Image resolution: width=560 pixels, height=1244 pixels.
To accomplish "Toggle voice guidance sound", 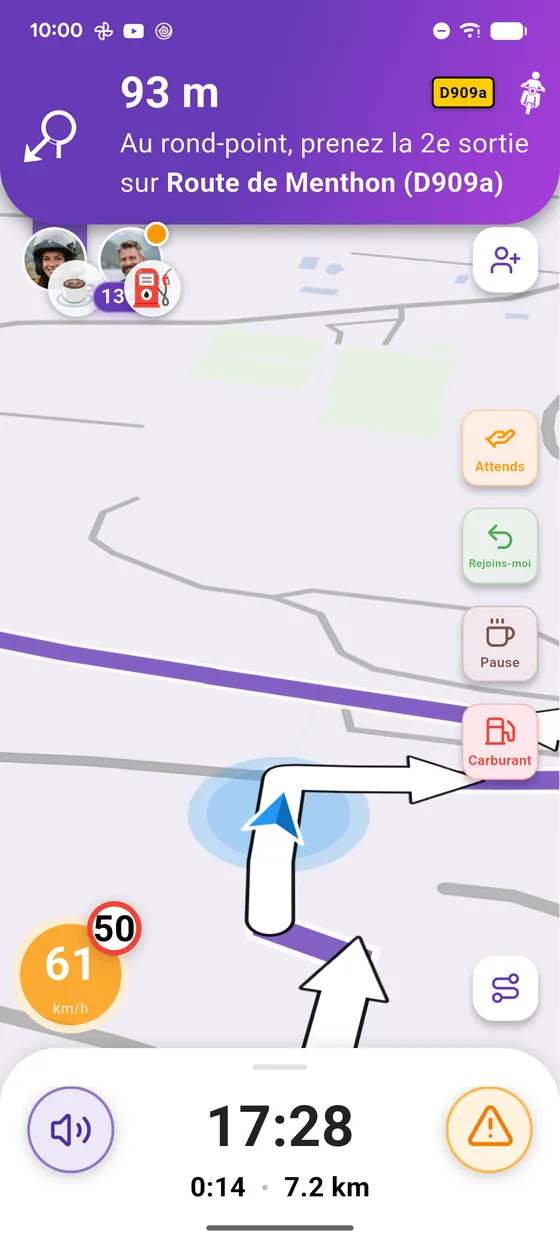I will [x=71, y=1130].
